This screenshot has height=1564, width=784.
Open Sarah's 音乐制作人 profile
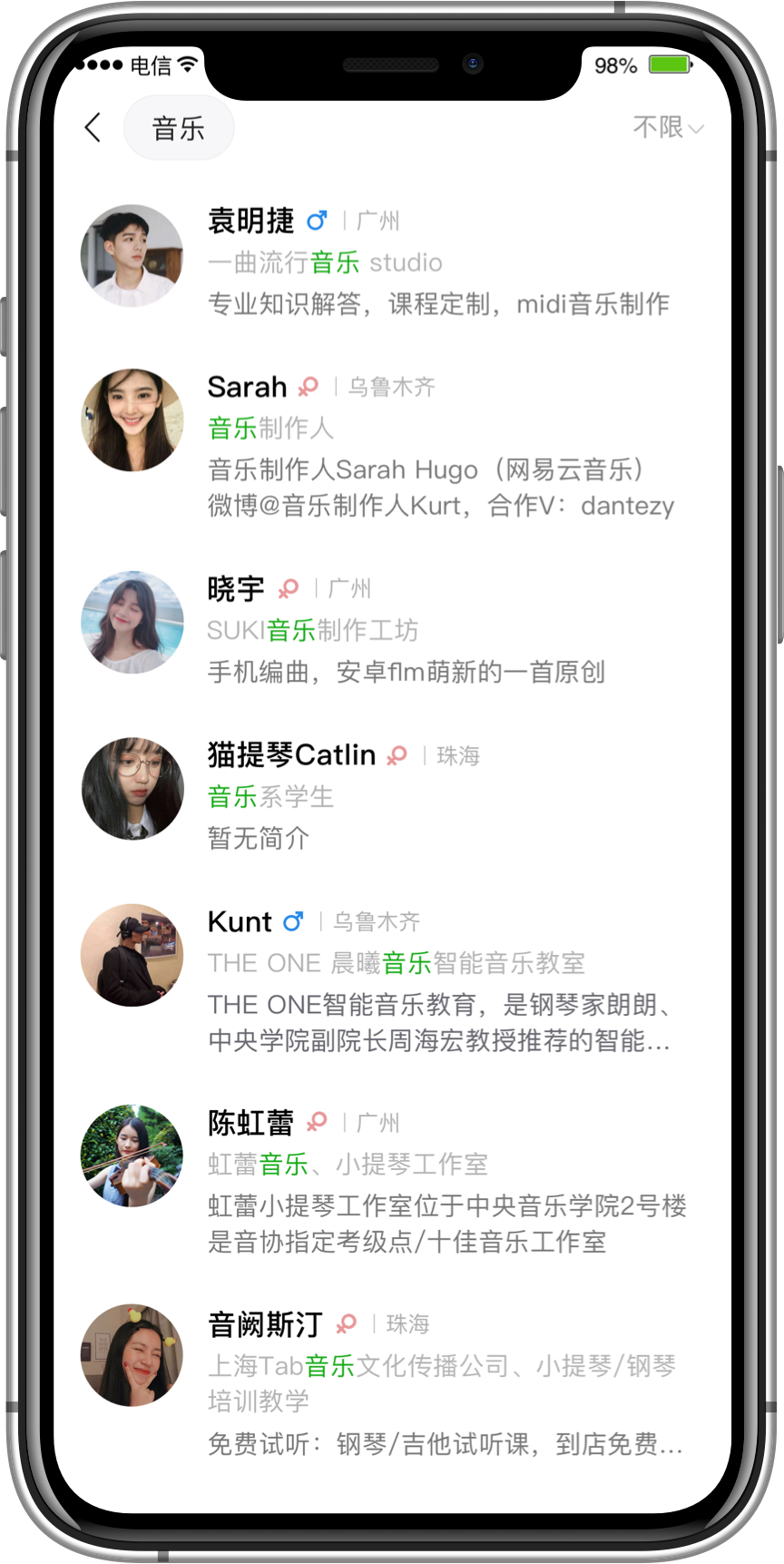coord(390,445)
